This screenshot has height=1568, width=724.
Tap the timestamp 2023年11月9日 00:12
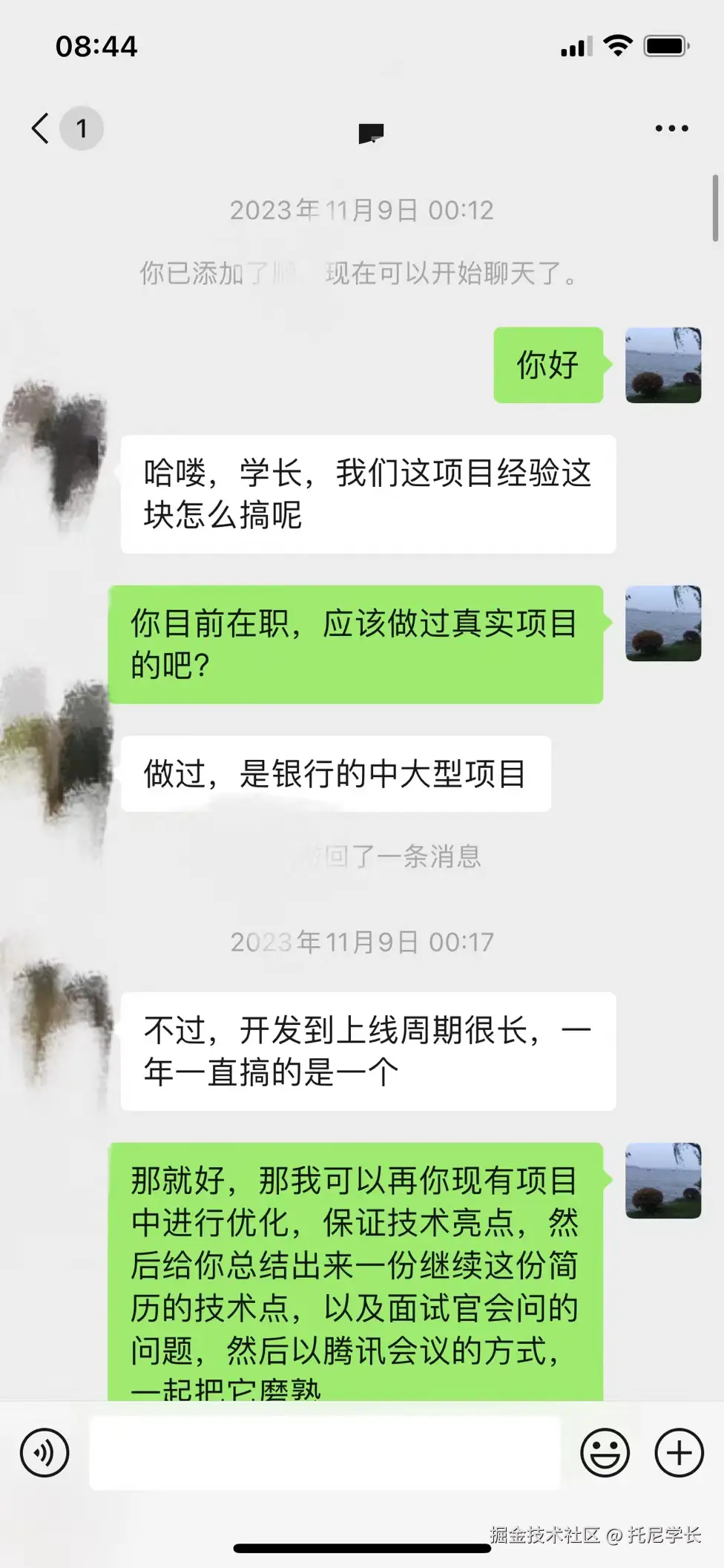coord(361,210)
